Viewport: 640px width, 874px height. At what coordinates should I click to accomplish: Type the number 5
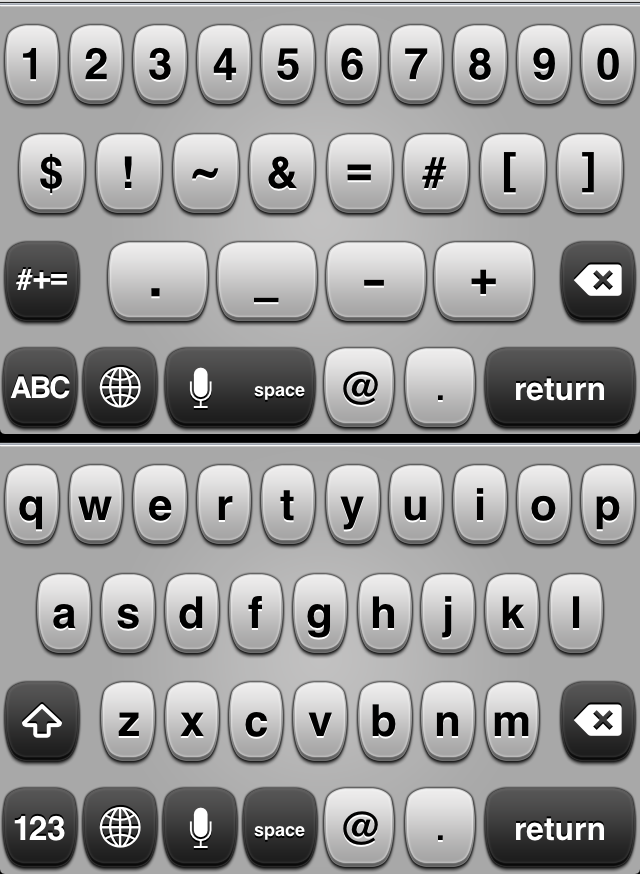(x=288, y=64)
